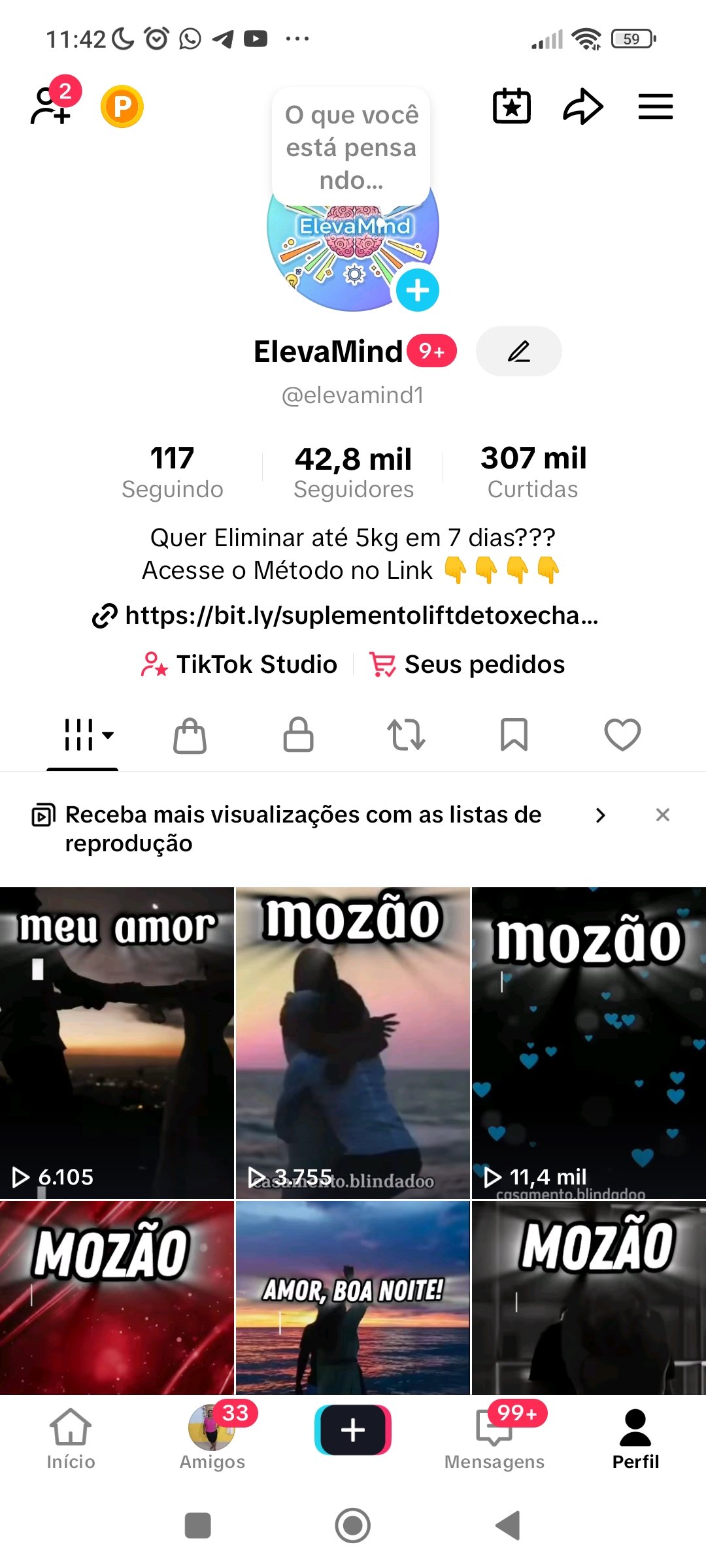Open the hamburger menu
The height and width of the screenshot is (1568, 706).
click(x=655, y=106)
